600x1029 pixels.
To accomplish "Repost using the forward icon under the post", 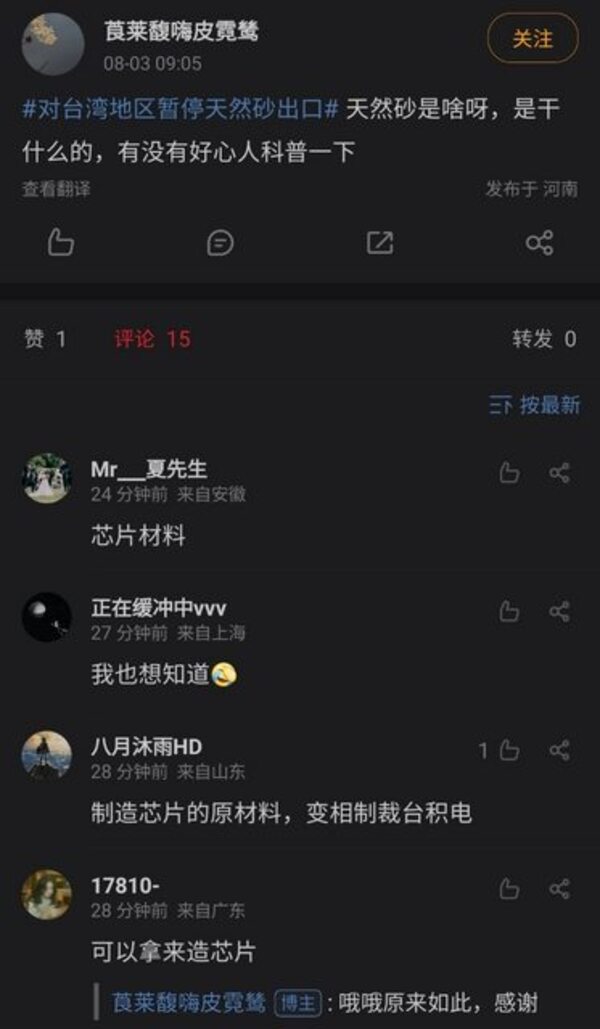I will point(380,242).
